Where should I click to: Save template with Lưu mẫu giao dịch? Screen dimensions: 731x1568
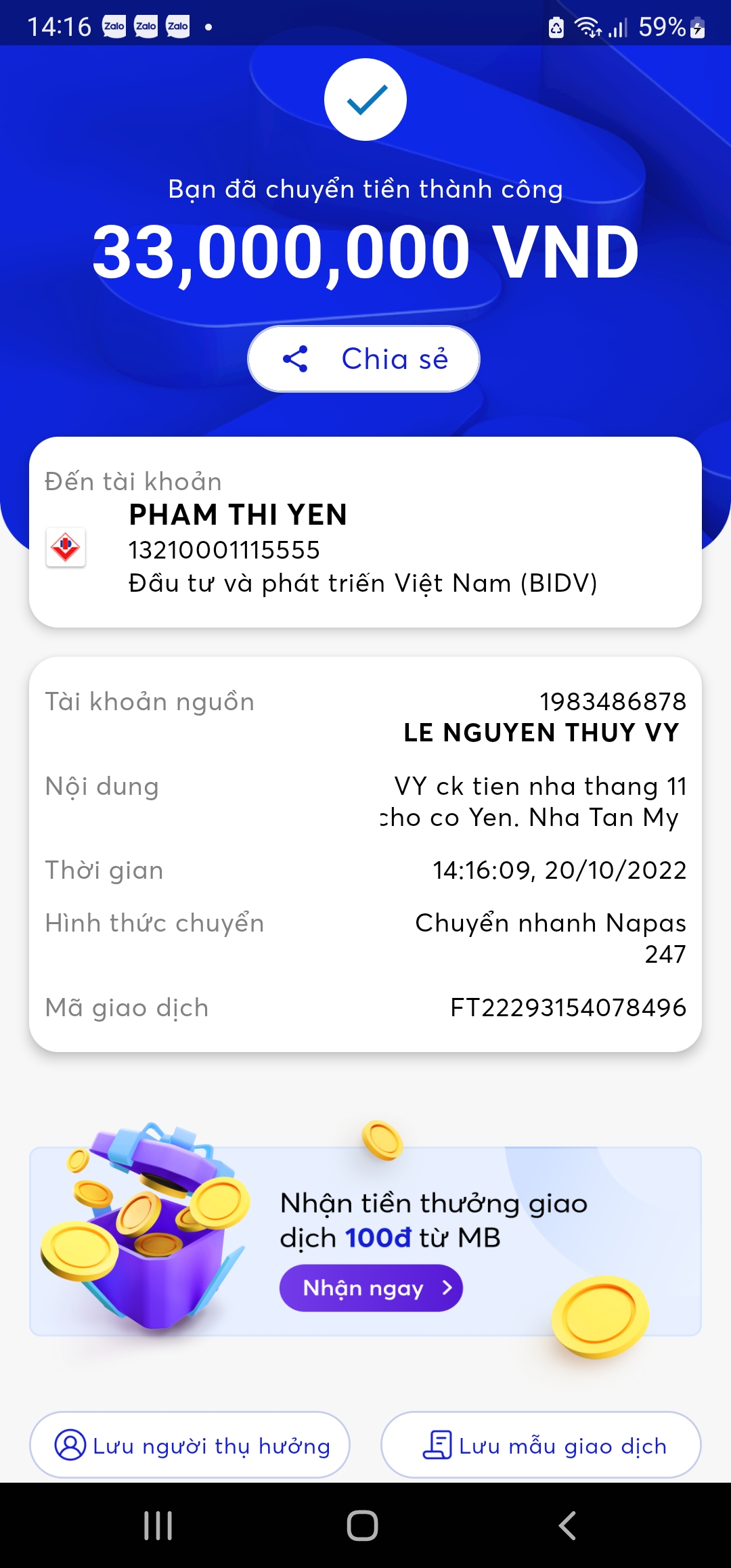point(541,1445)
